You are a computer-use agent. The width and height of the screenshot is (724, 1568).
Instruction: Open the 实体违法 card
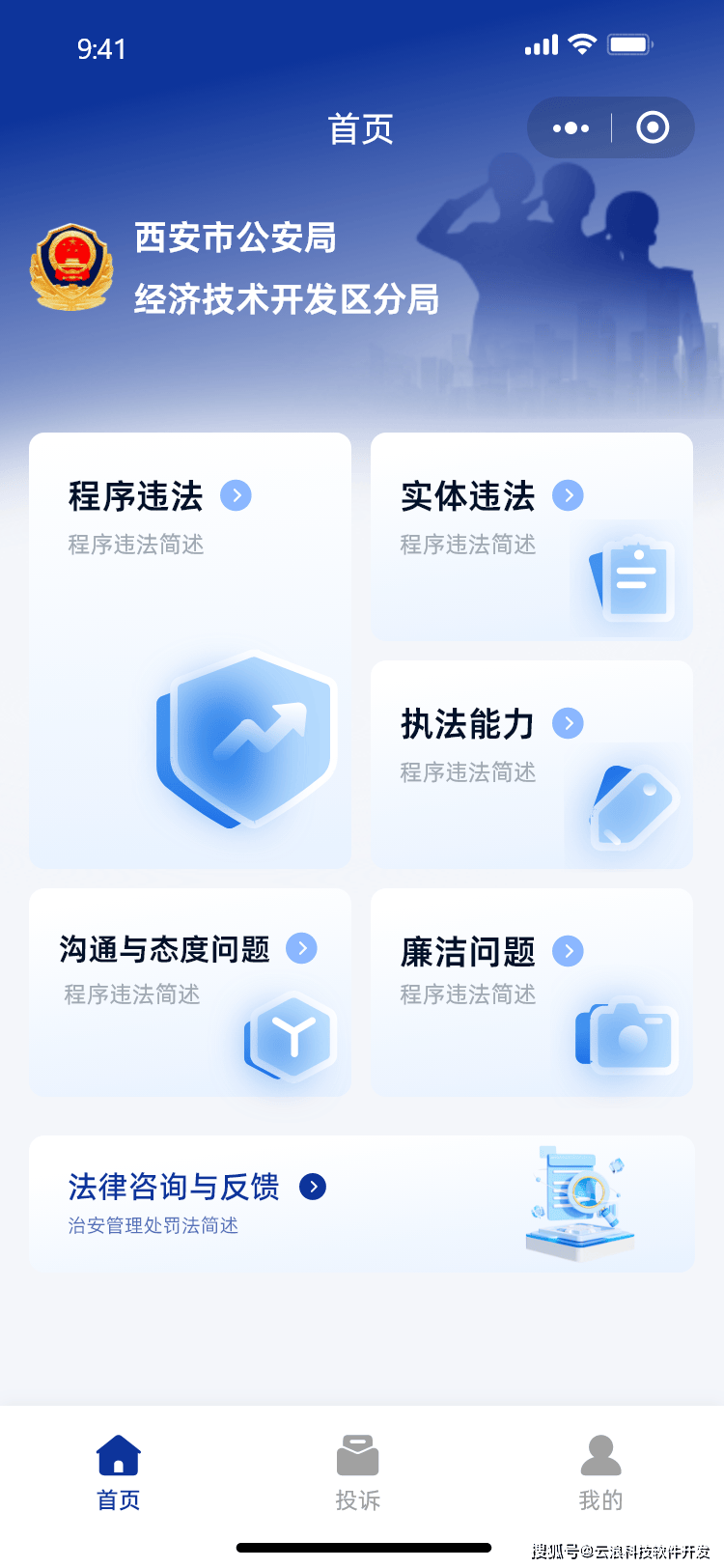point(531,536)
